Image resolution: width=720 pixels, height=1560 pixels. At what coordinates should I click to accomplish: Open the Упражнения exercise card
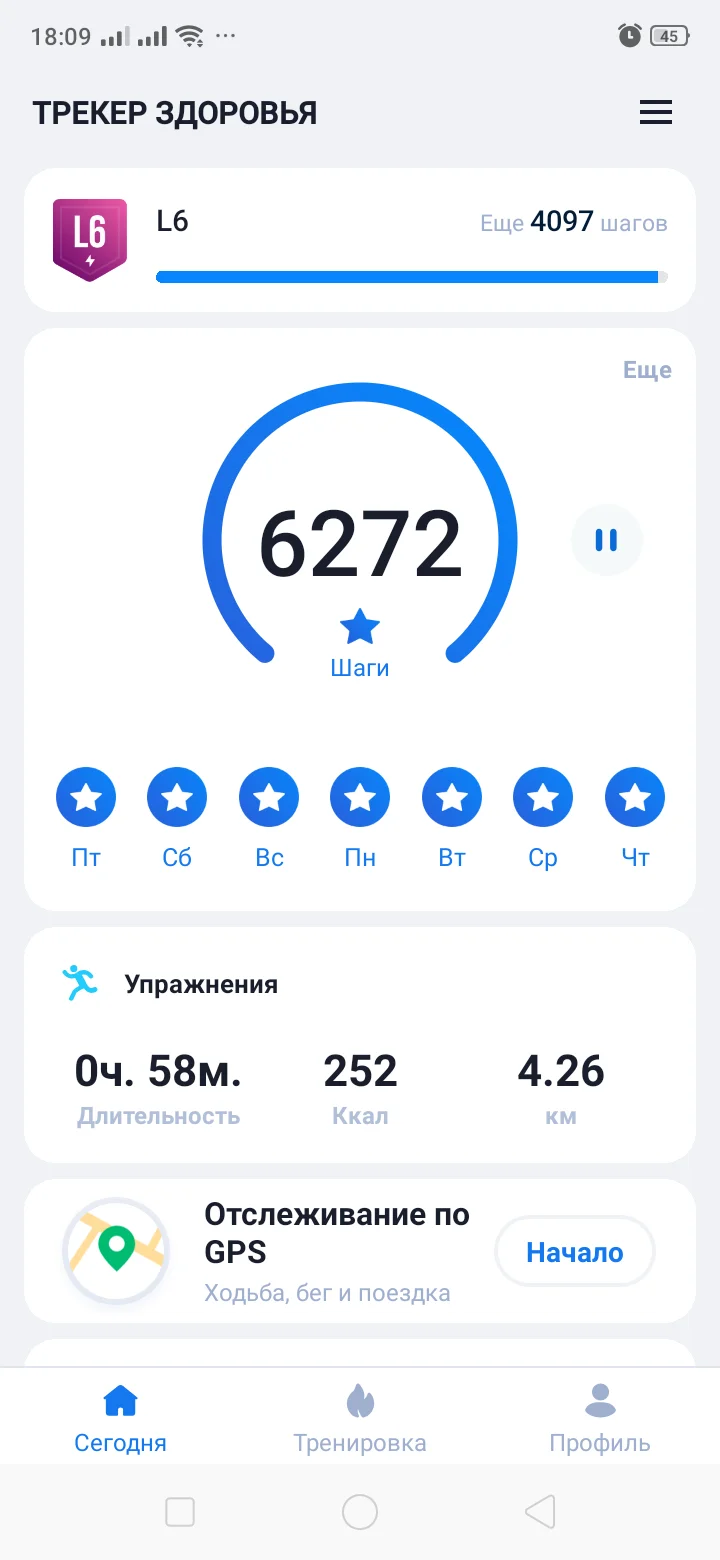[360, 1045]
